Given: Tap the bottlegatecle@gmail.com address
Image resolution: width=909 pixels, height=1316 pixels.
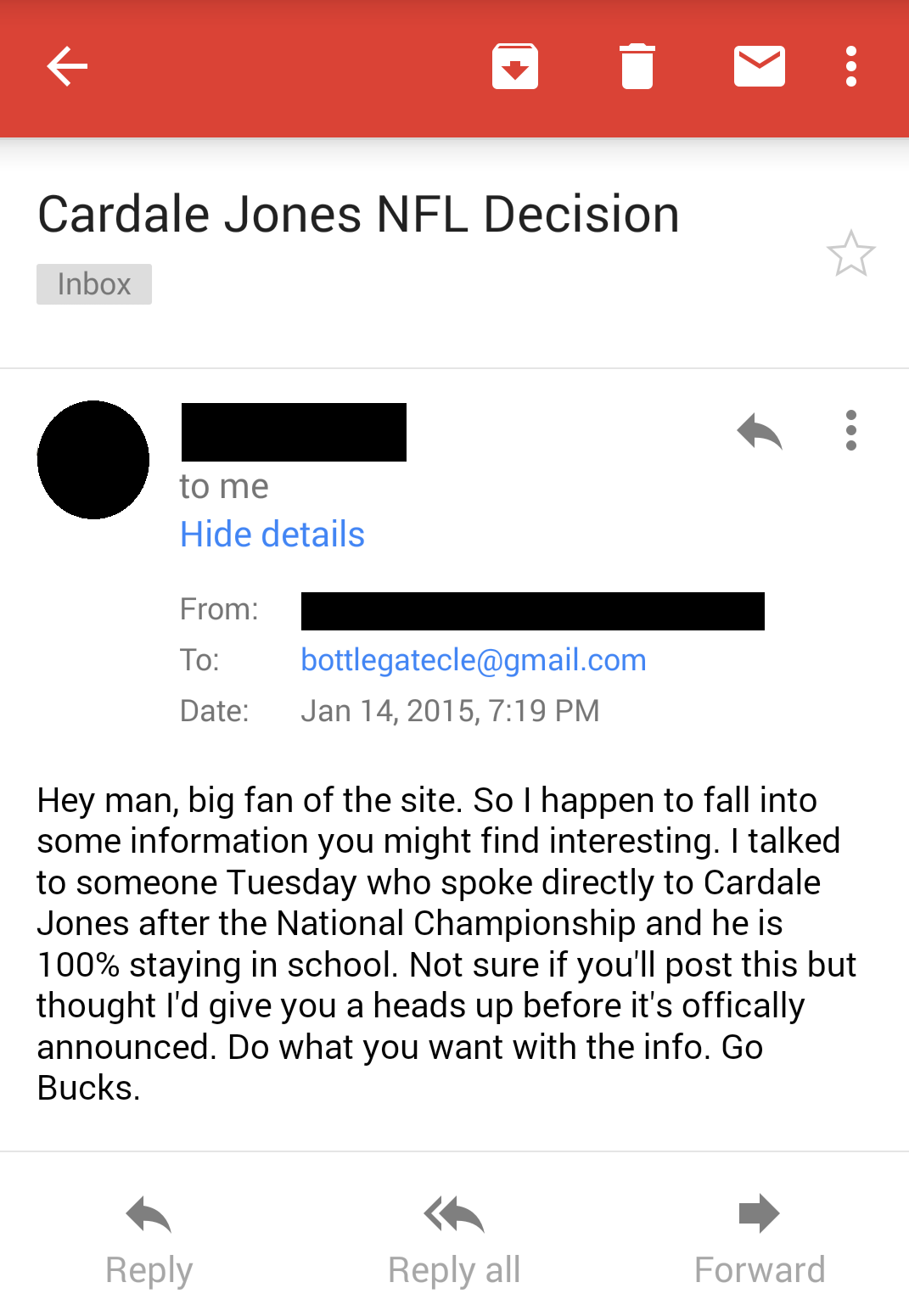Looking at the screenshot, I should point(474,660).
